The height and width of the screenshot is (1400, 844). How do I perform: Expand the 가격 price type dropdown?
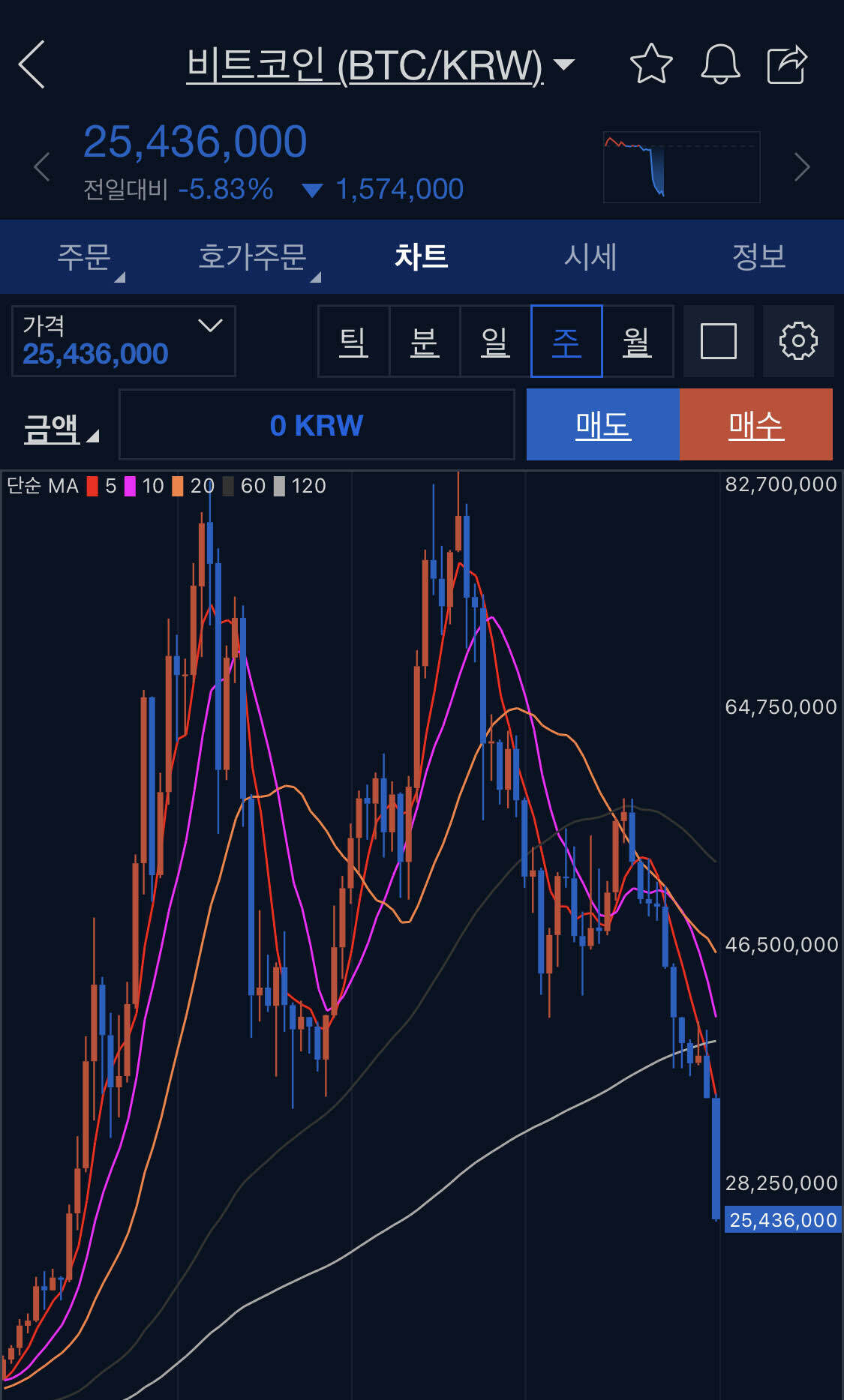210,326
